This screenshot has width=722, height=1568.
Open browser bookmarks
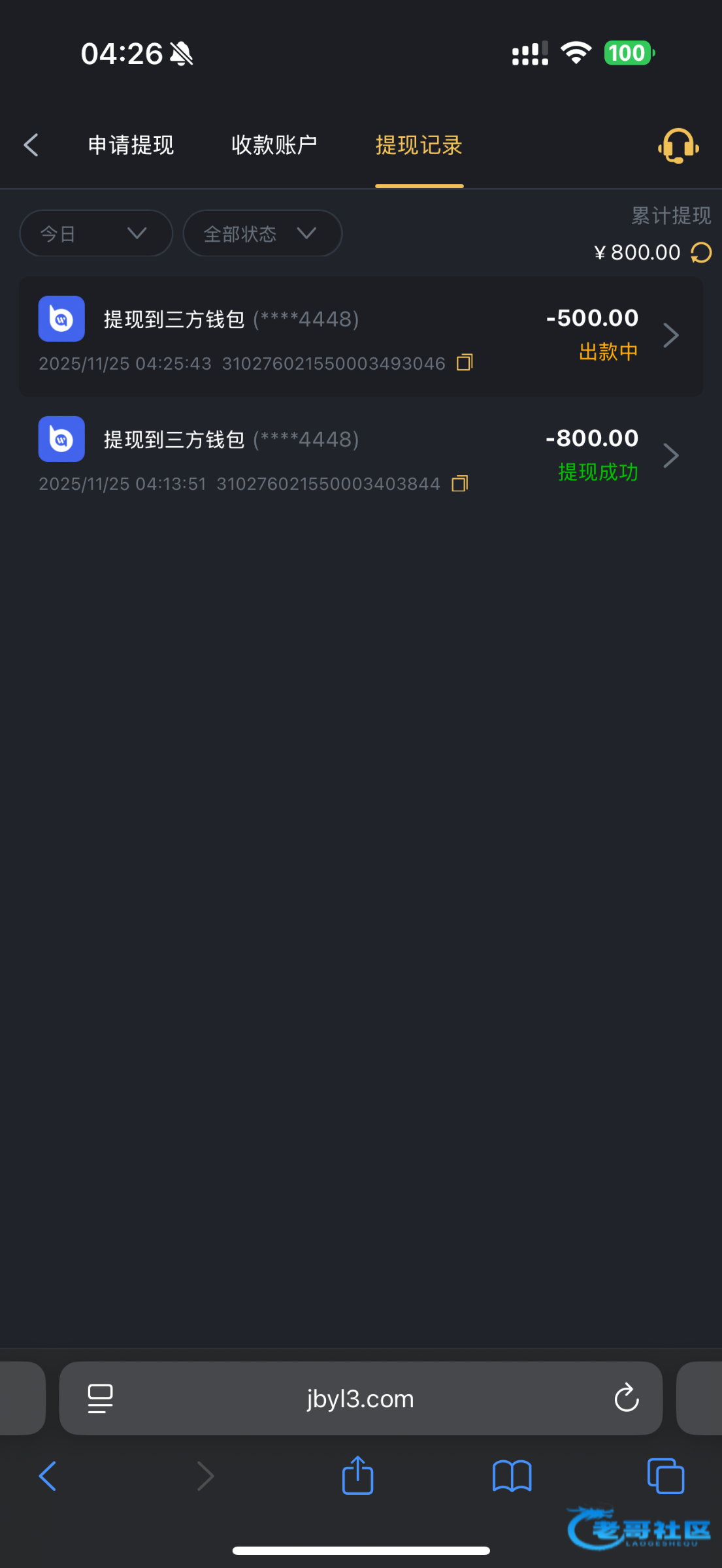point(512,1477)
